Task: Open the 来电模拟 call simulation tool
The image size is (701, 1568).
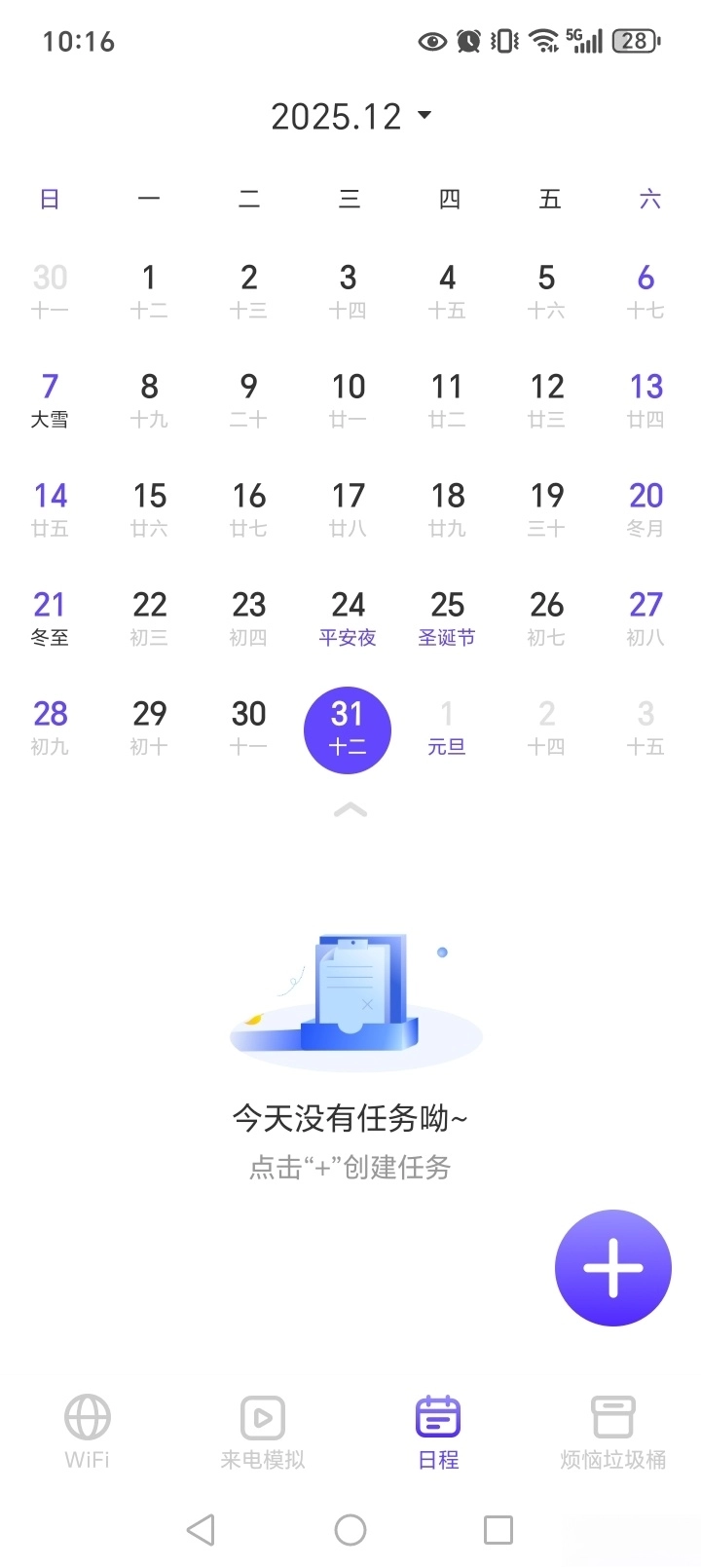Action: tap(261, 1430)
